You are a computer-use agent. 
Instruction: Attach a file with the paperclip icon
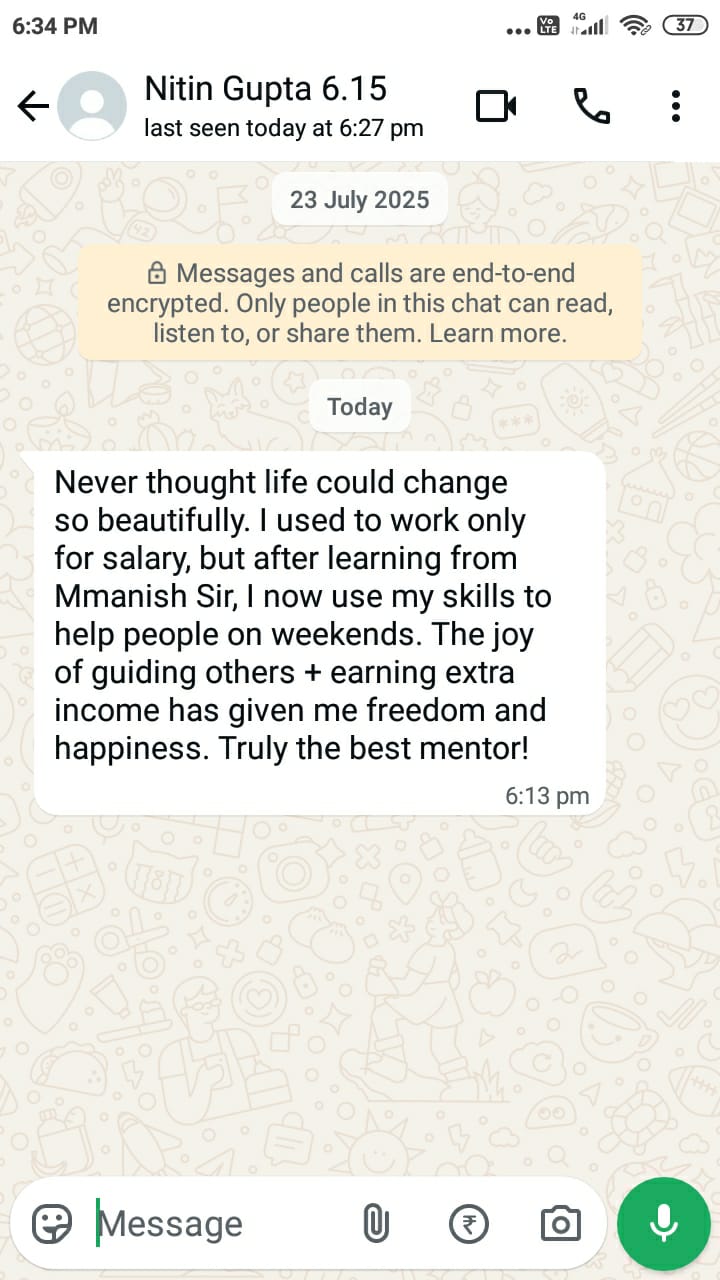(x=375, y=1223)
